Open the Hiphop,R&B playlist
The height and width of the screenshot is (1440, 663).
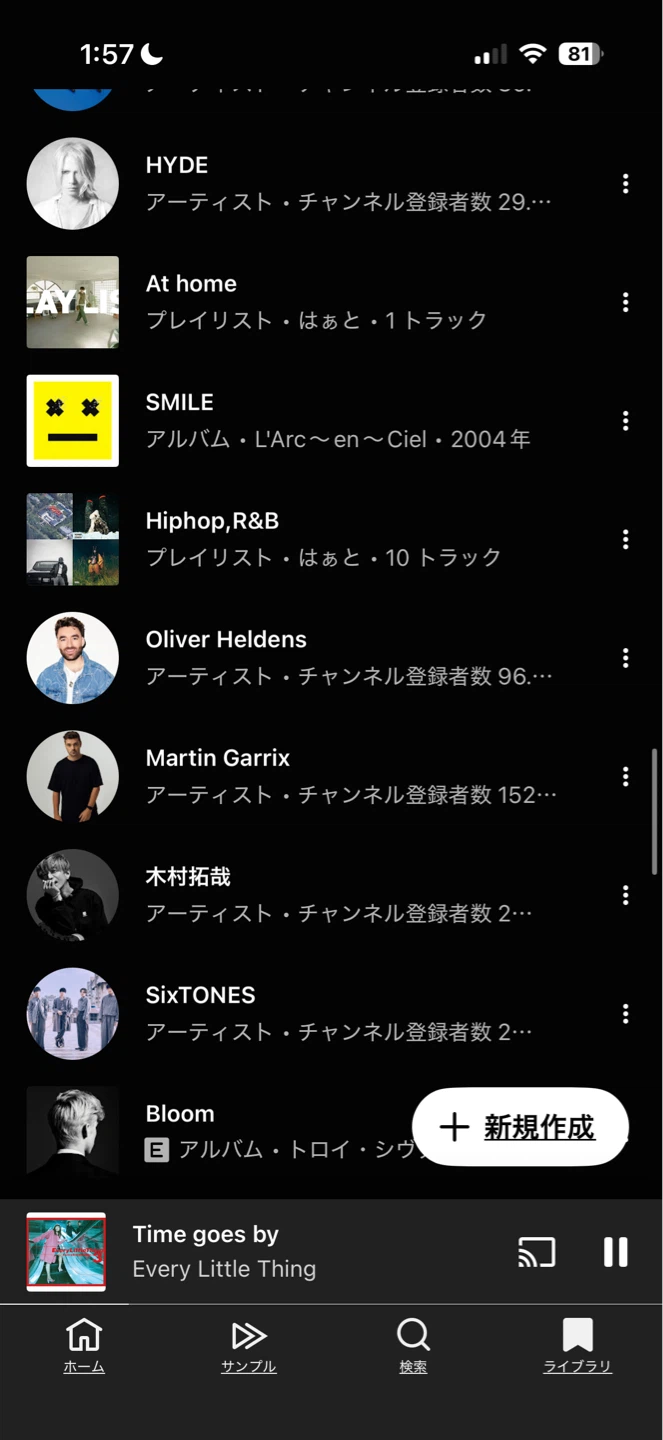tap(331, 539)
